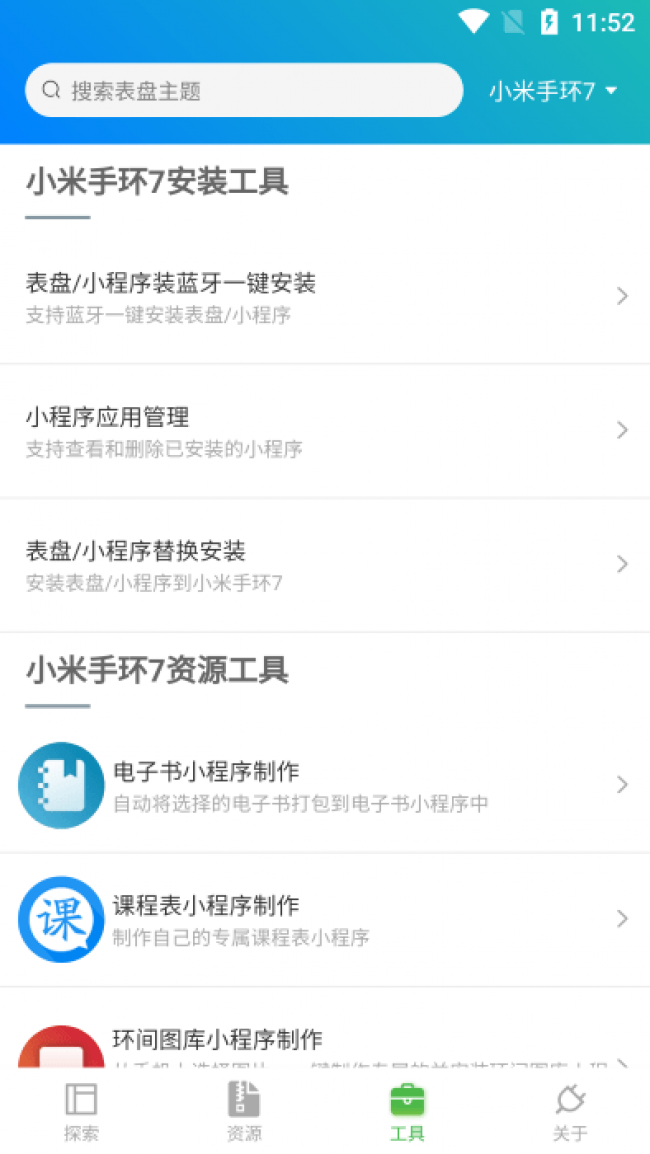Viewport: 650px width, 1154px height.
Task: Select 表盘/小程序替换安装
Action: pos(325,565)
